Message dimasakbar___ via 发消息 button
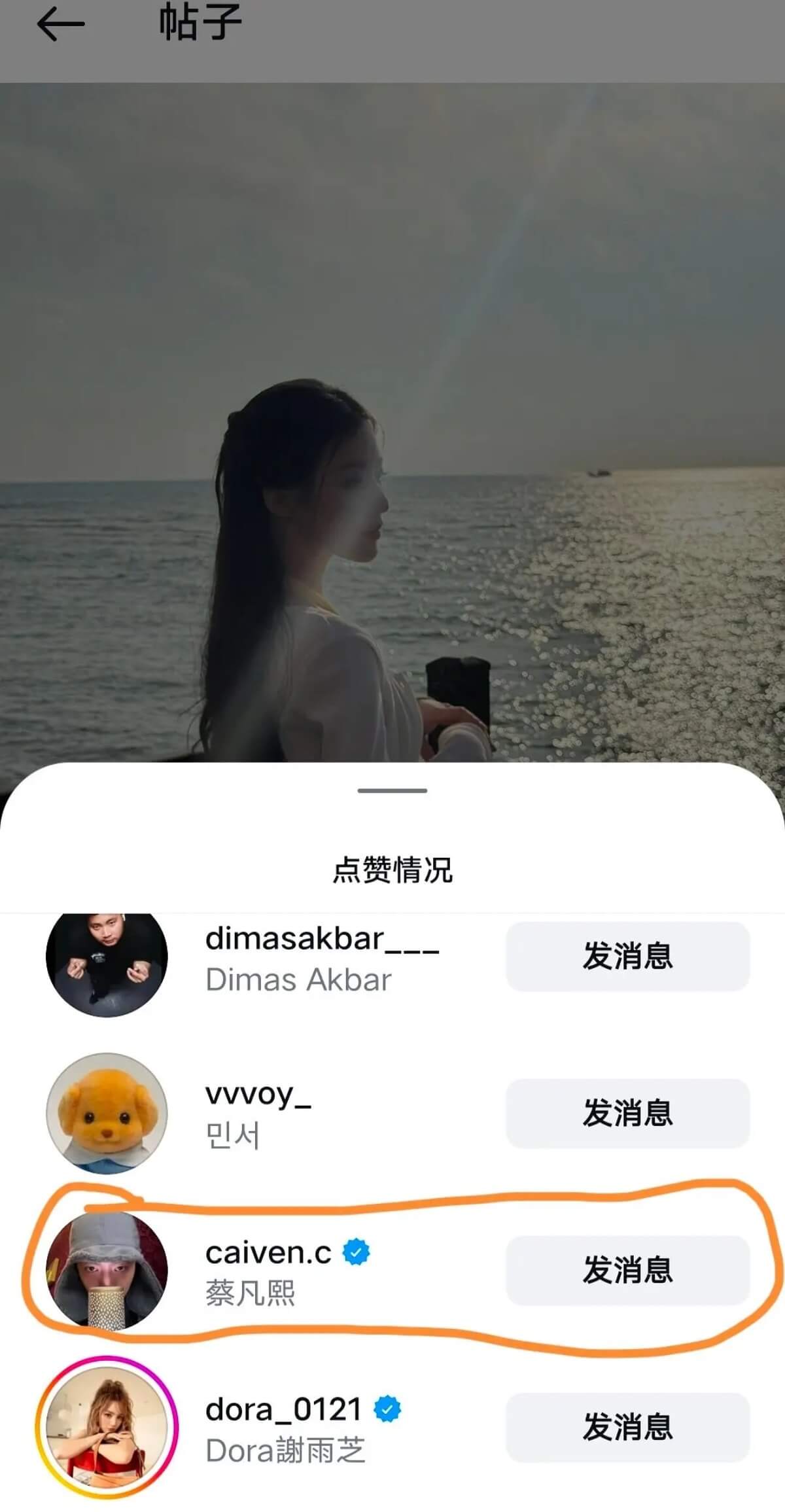This screenshot has width=785, height=1512. (x=627, y=956)
